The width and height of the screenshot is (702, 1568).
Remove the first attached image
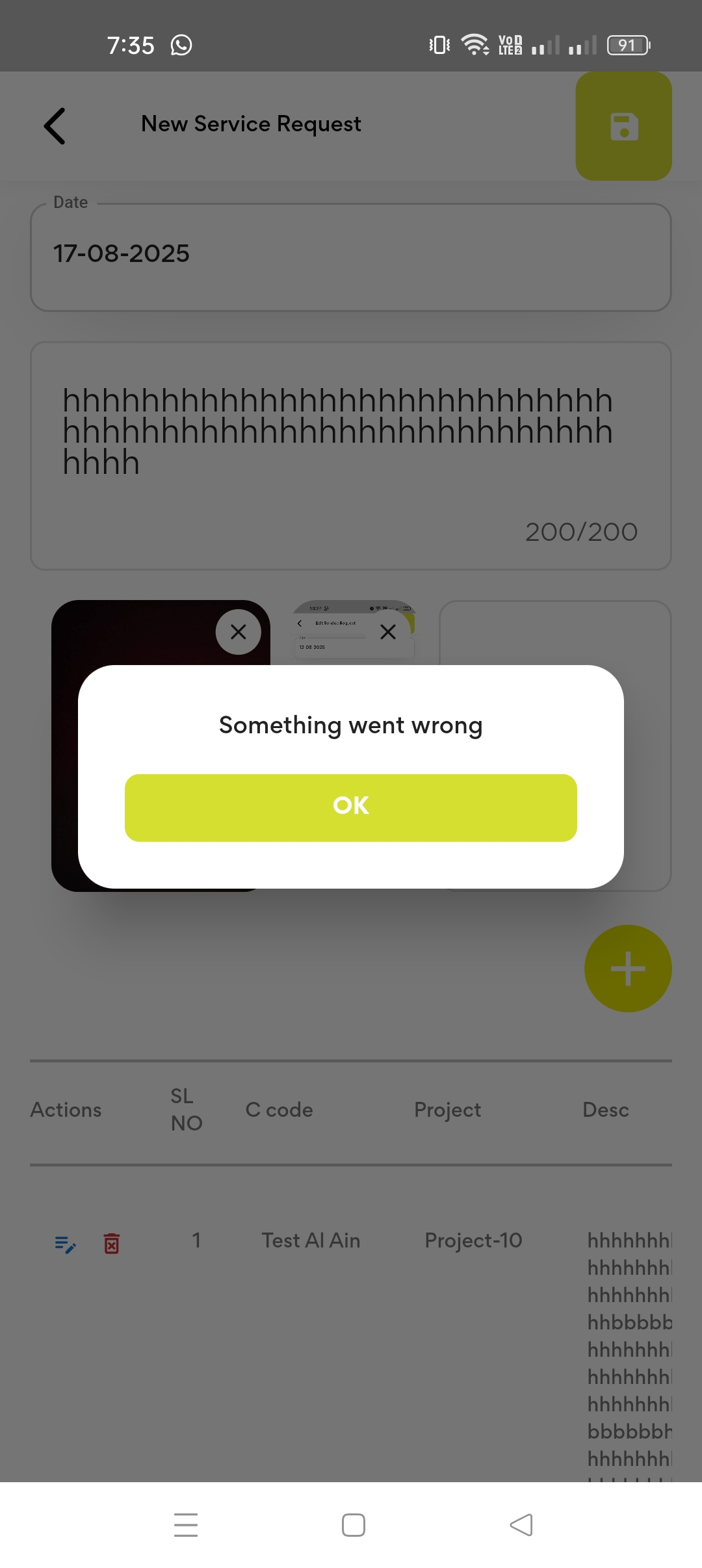(x=239, y=631)
